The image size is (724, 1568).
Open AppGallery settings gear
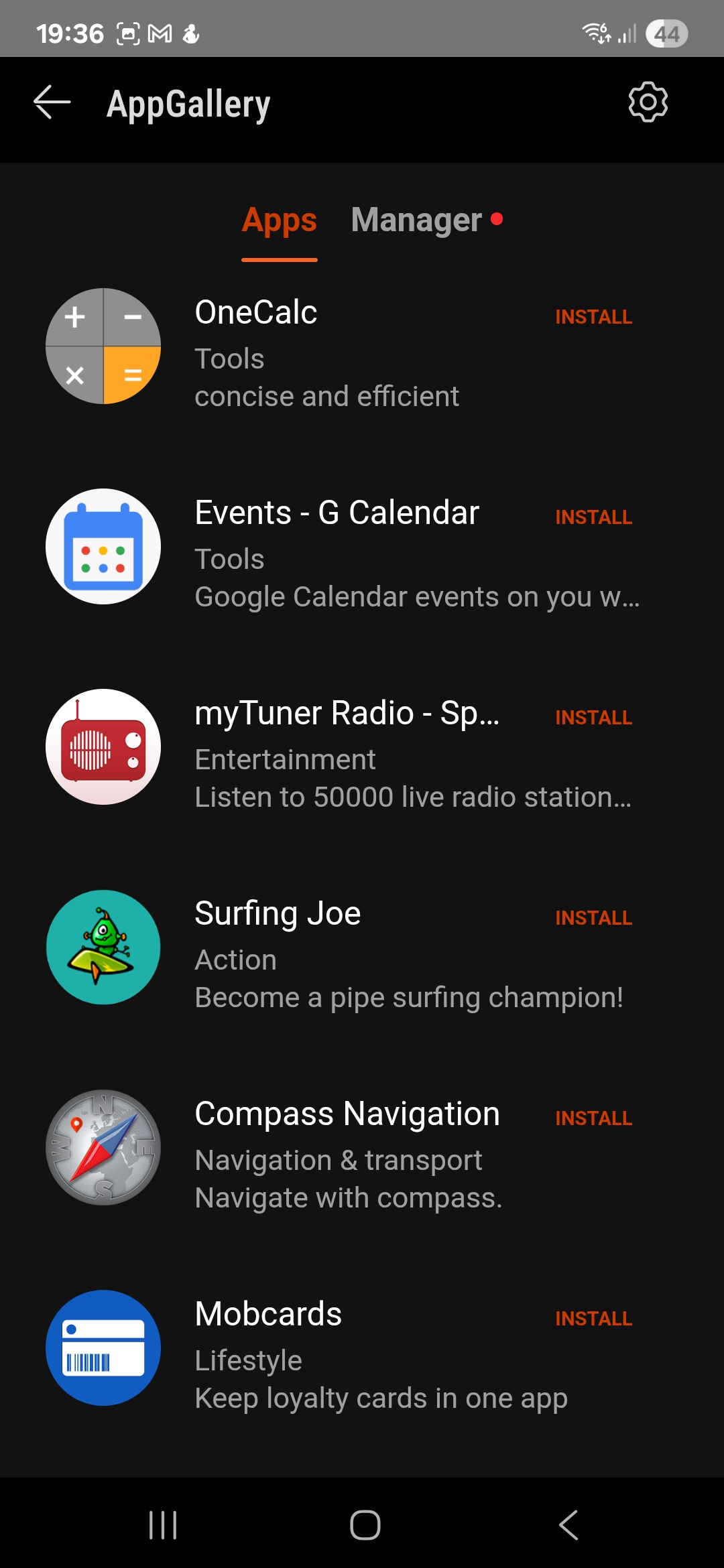point(648,103)
